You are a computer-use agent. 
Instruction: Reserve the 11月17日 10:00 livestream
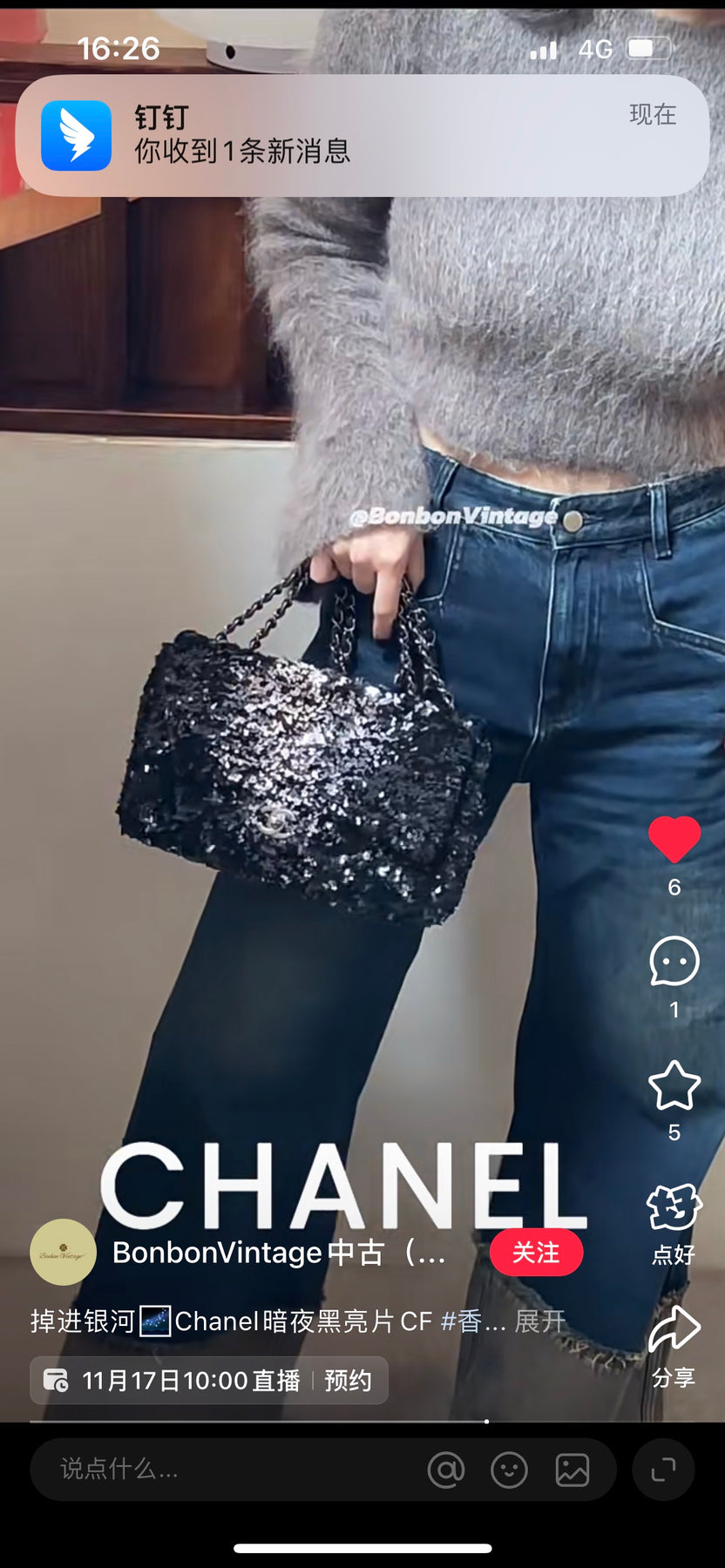(348, 1381)
